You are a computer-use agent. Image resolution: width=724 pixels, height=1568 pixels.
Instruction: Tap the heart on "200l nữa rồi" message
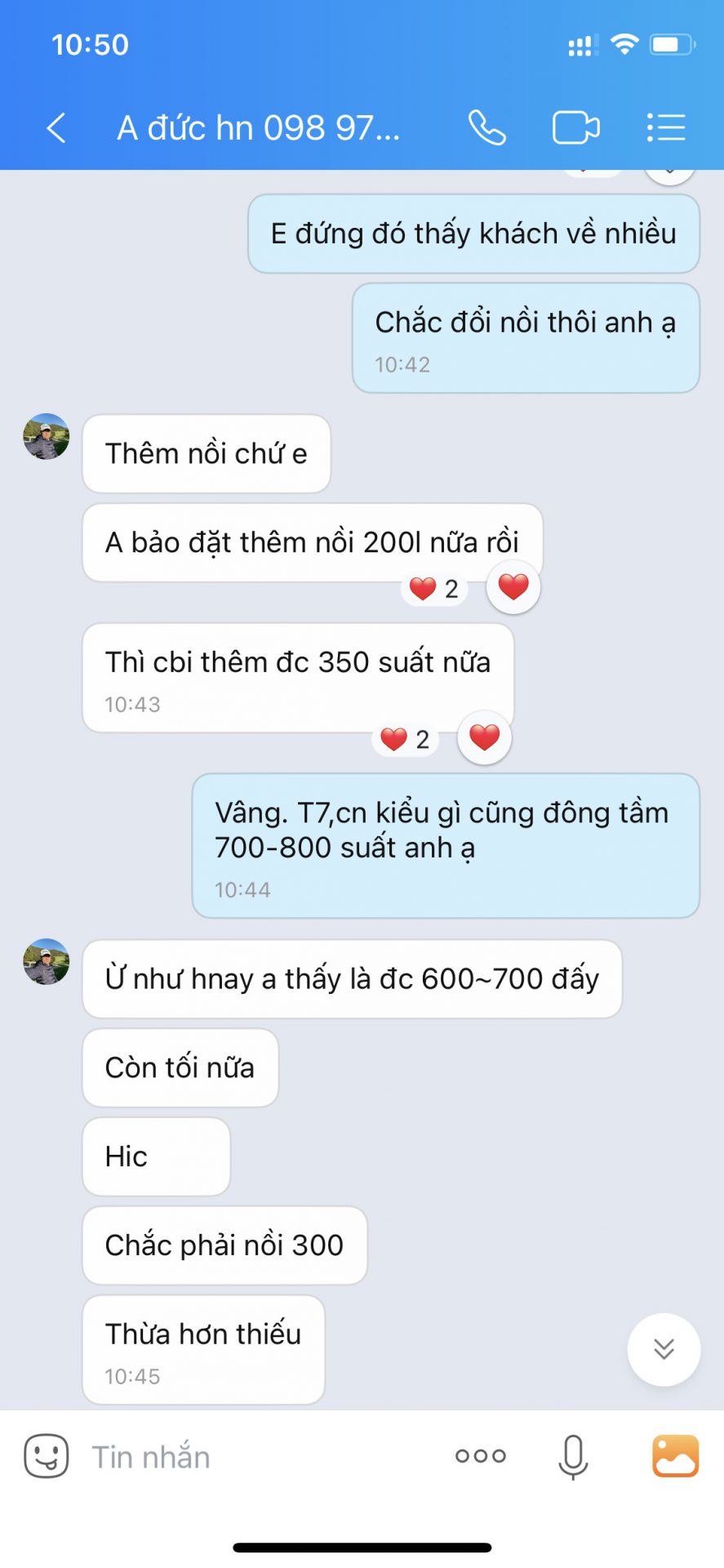pos(513,586)
